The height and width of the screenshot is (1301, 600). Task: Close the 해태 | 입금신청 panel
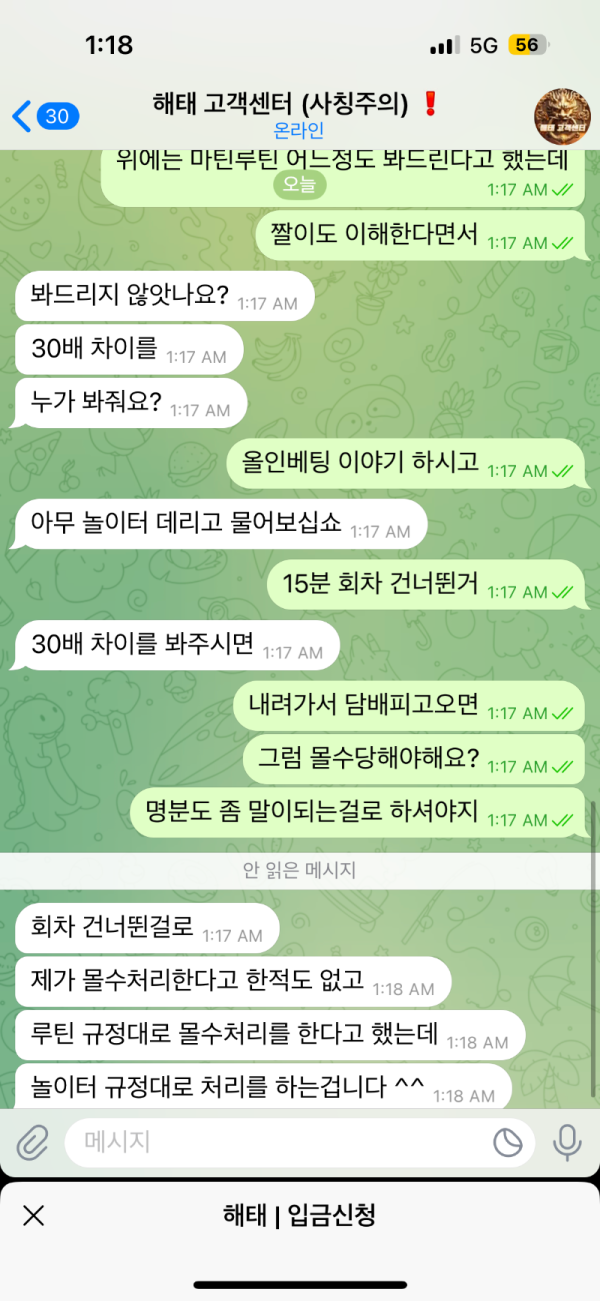[x=34, y=1215]
